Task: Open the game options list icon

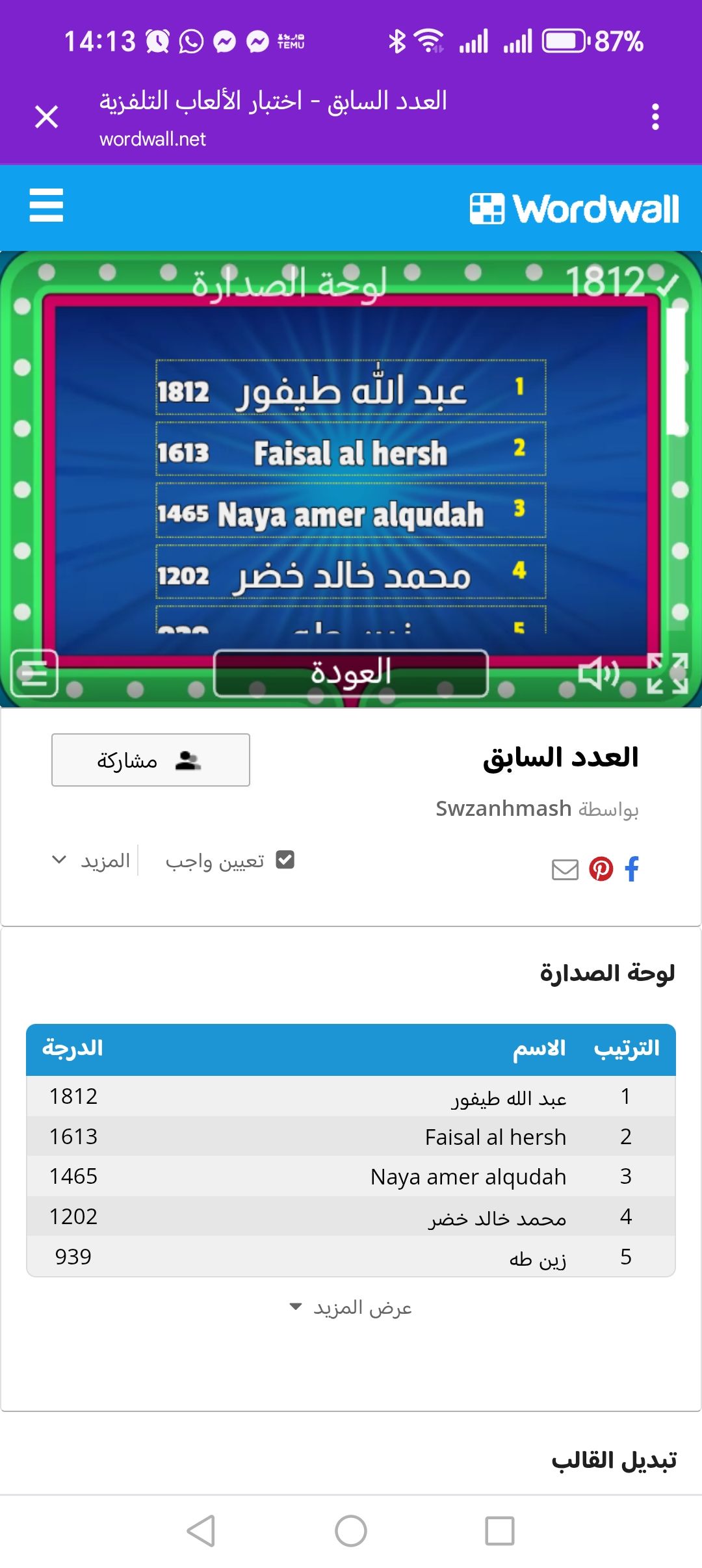Action: click(x=34, y=673)
